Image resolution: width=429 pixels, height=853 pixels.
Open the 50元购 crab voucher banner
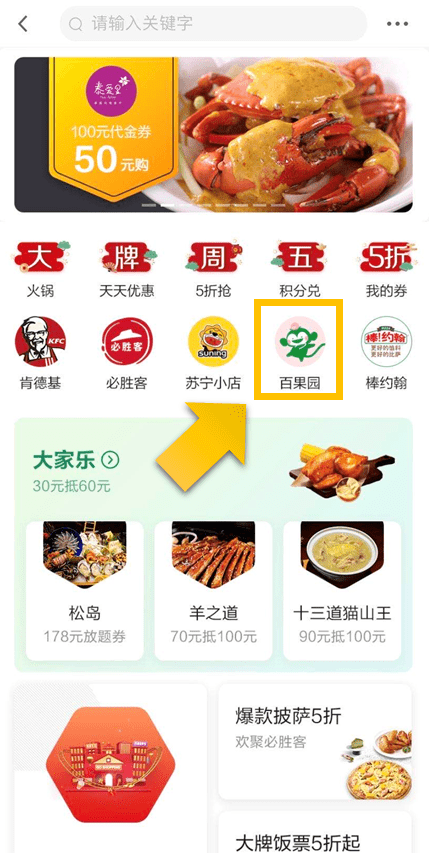213,134
